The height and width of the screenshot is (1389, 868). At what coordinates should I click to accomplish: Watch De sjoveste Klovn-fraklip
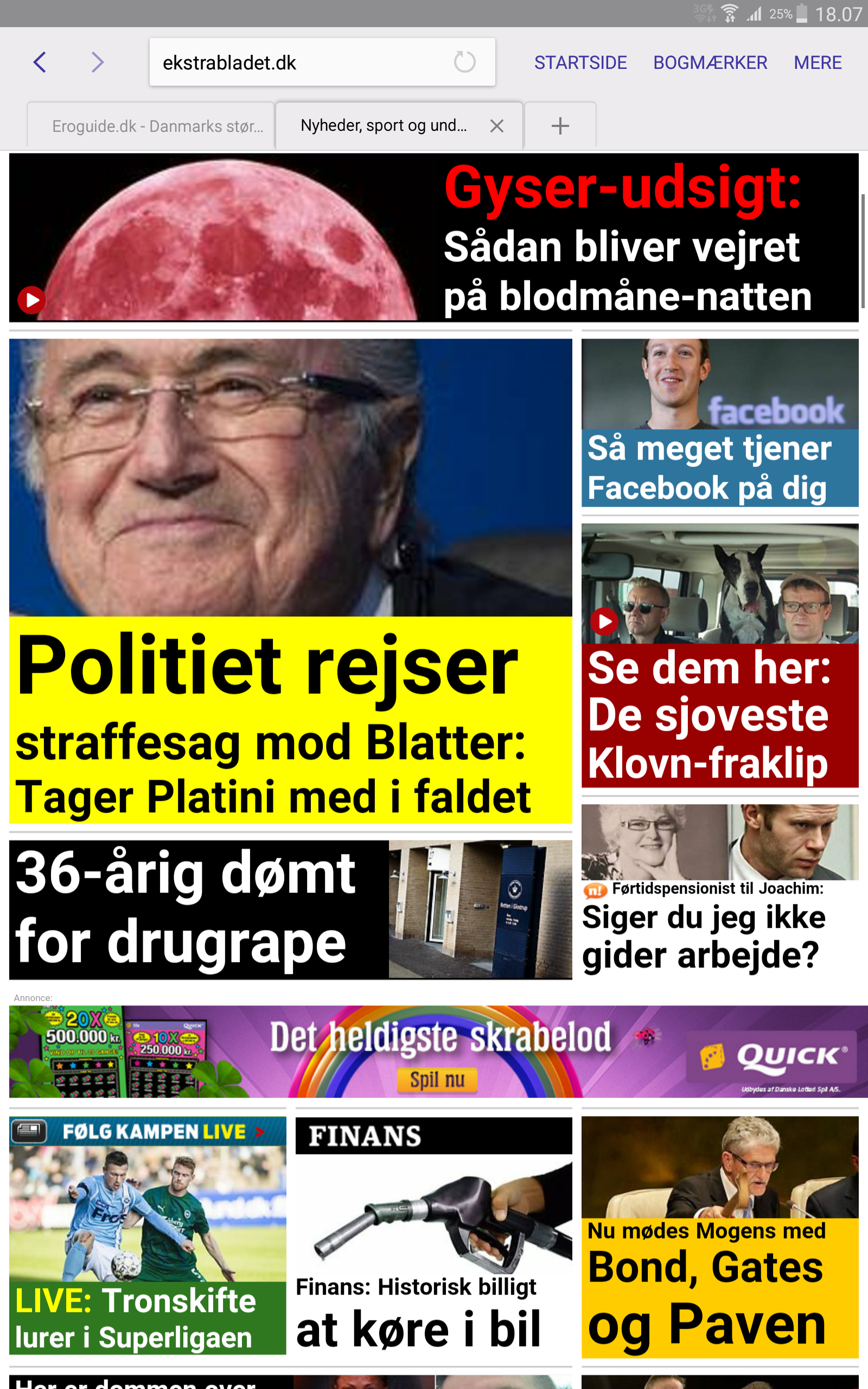tap(720, 655)
